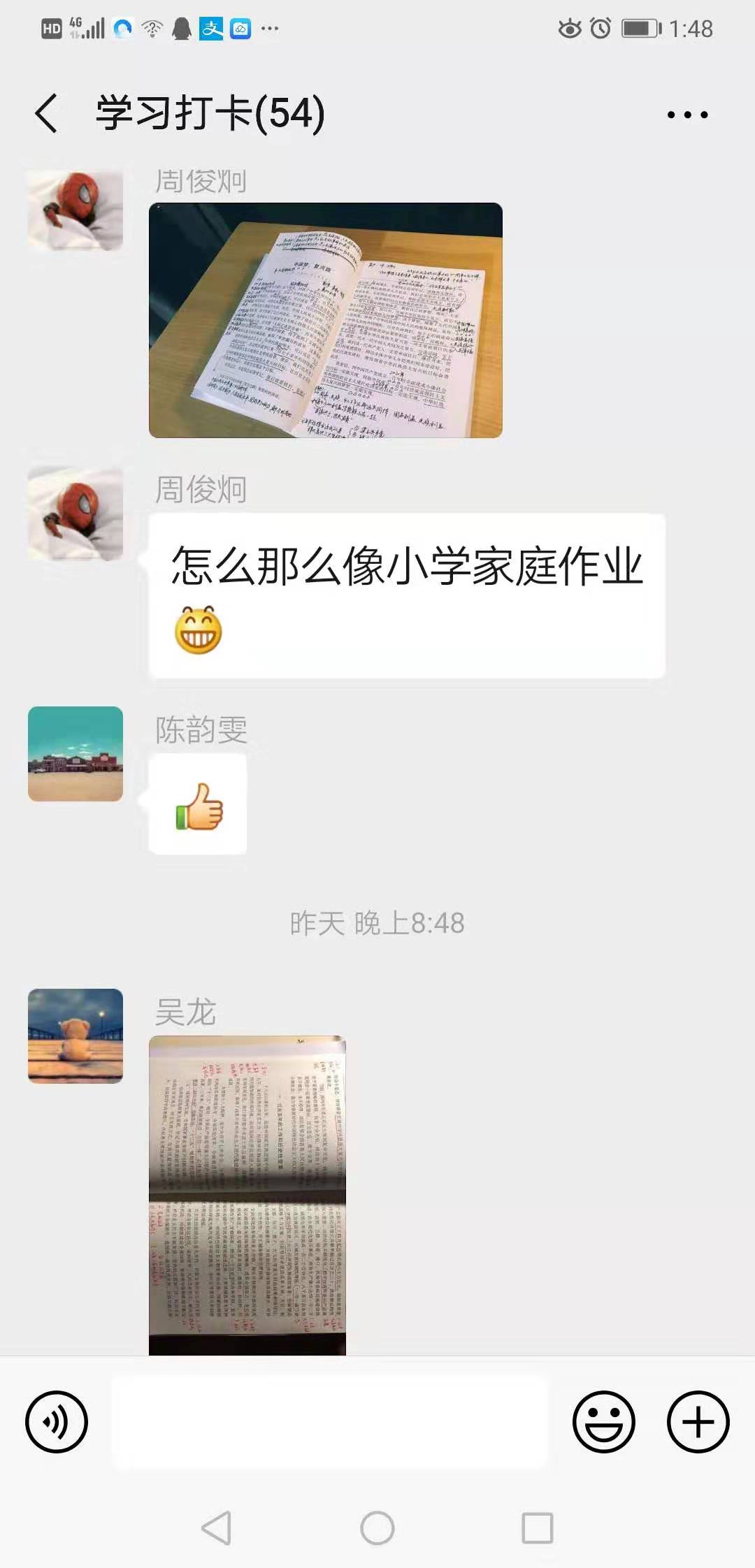Open 陈韵雯's profile avatar

point(75,754)
